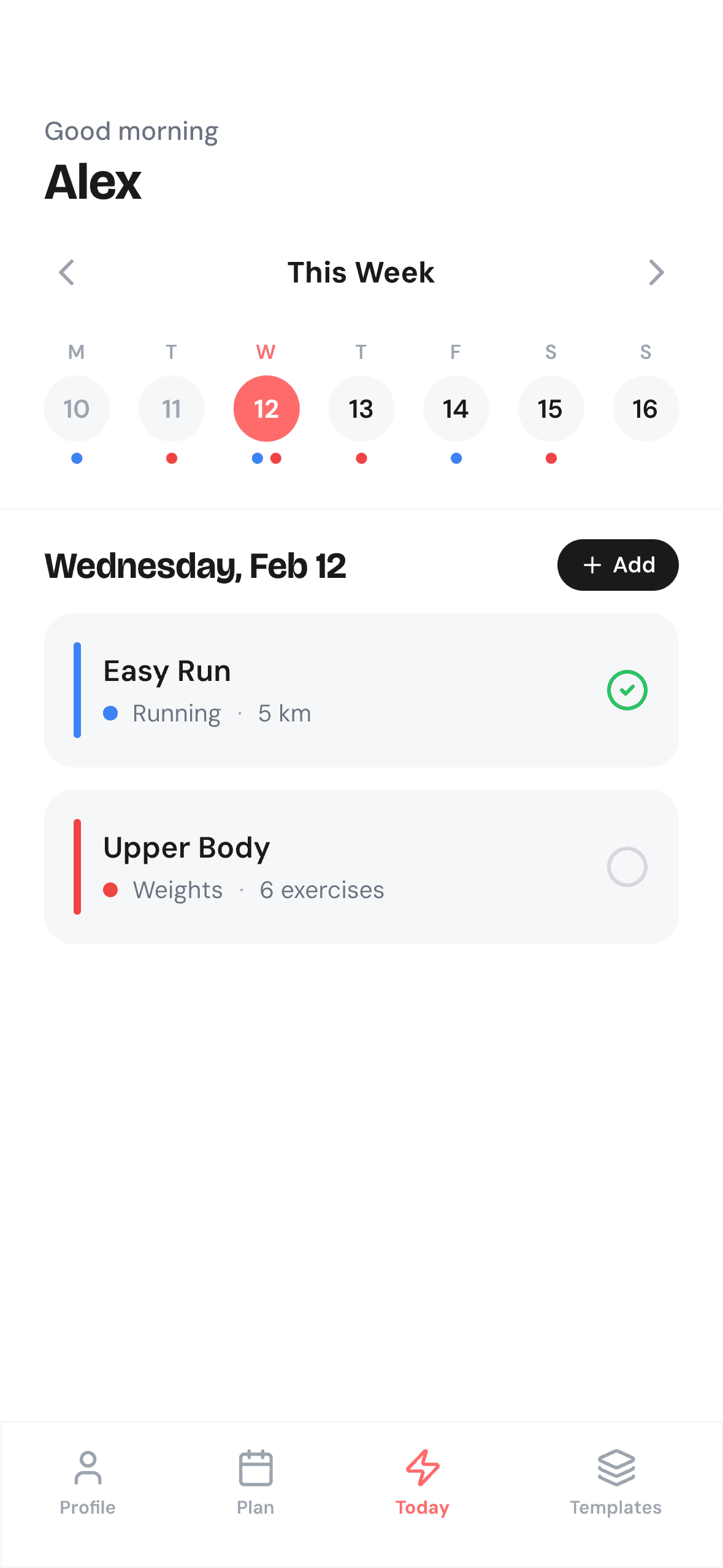Screen dimensions: 723x1568
Task: Go to previous week with left chevron
Action: coord(67,272)
